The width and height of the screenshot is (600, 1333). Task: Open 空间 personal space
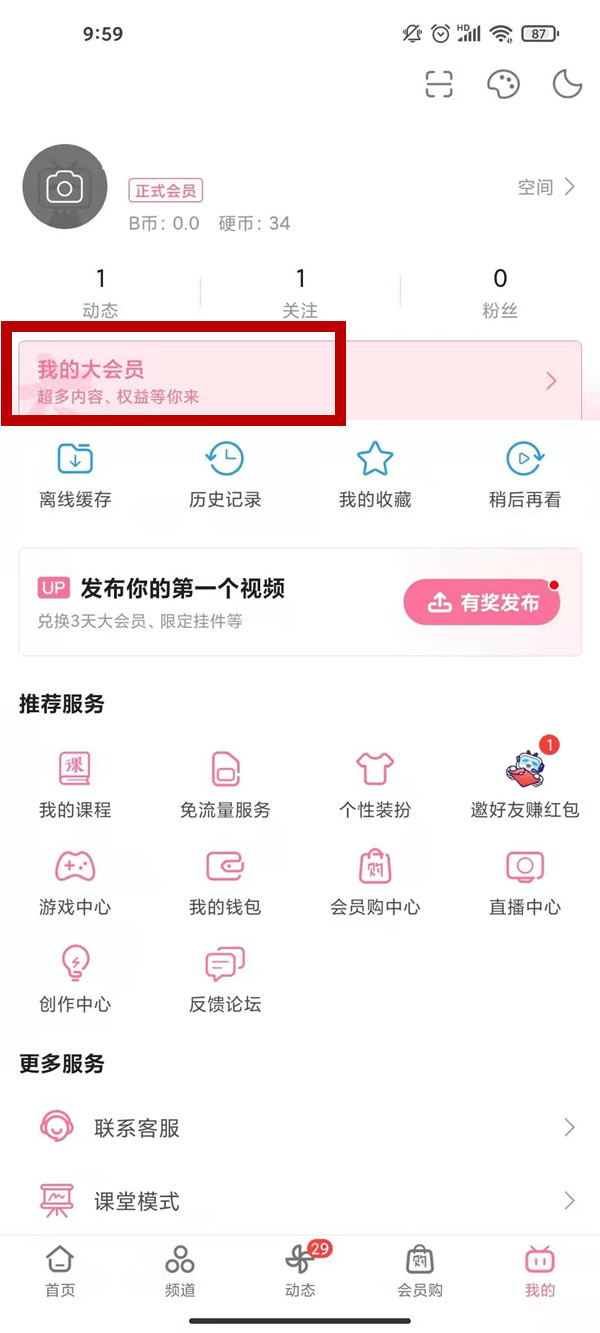[x=546, y=187]
